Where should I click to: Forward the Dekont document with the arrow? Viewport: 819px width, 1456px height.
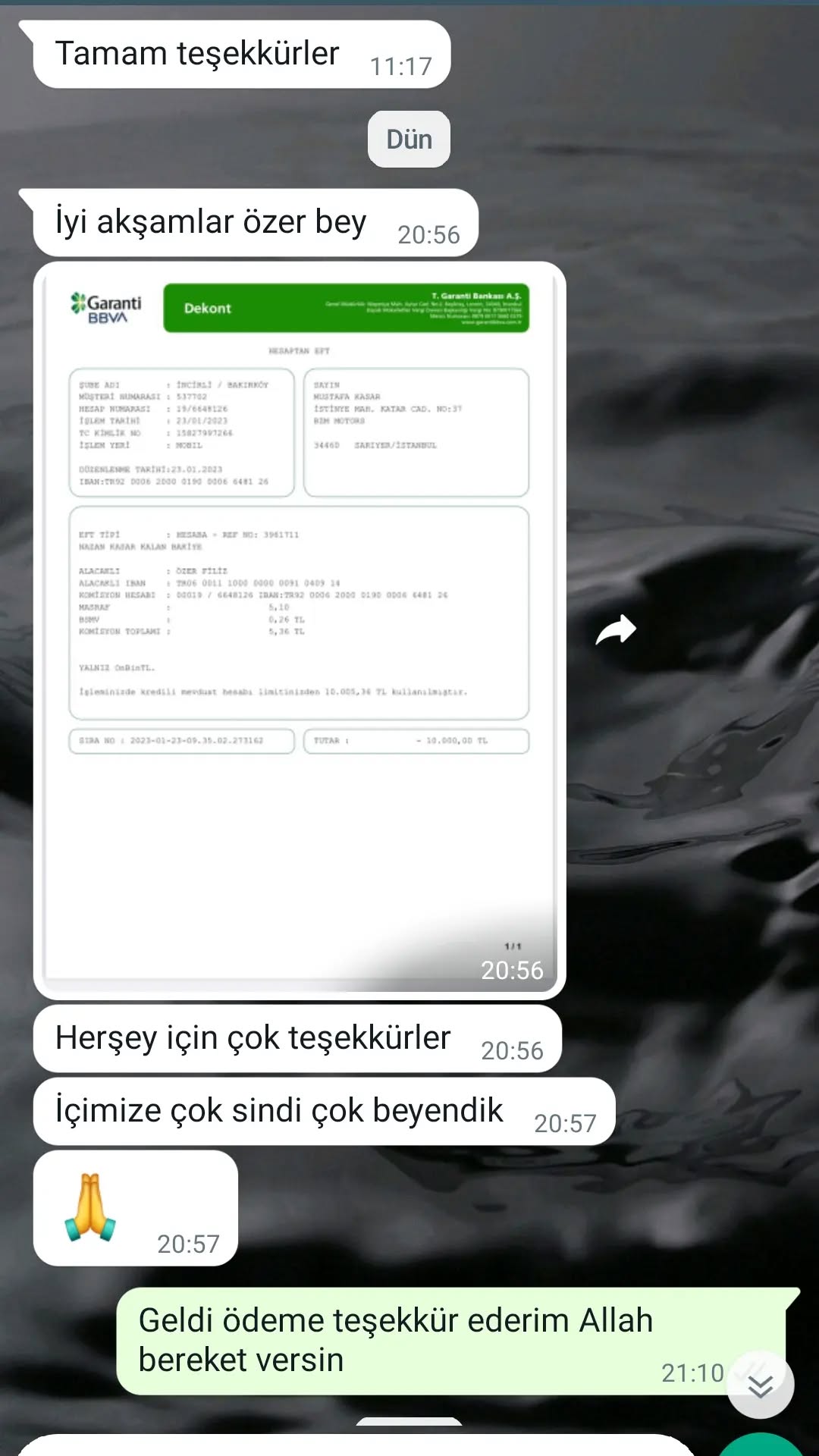point(615,629)
